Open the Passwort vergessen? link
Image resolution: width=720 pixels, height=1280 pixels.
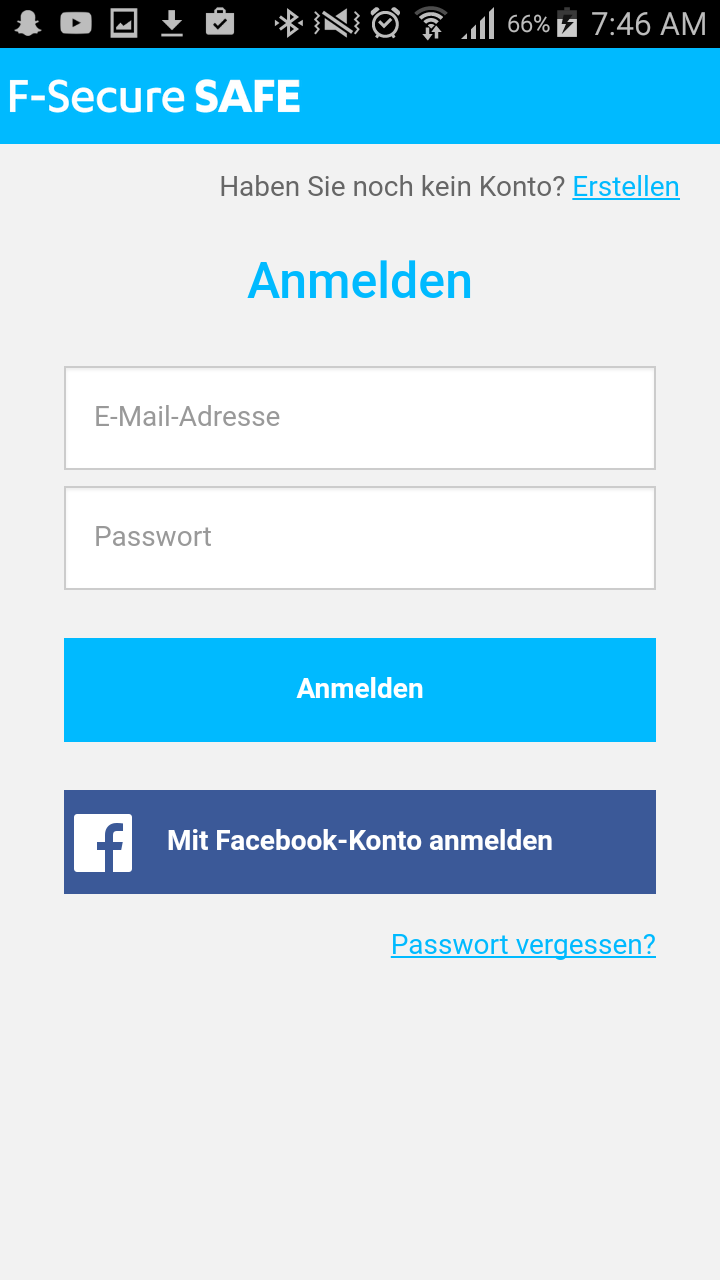tap(523, 945)
